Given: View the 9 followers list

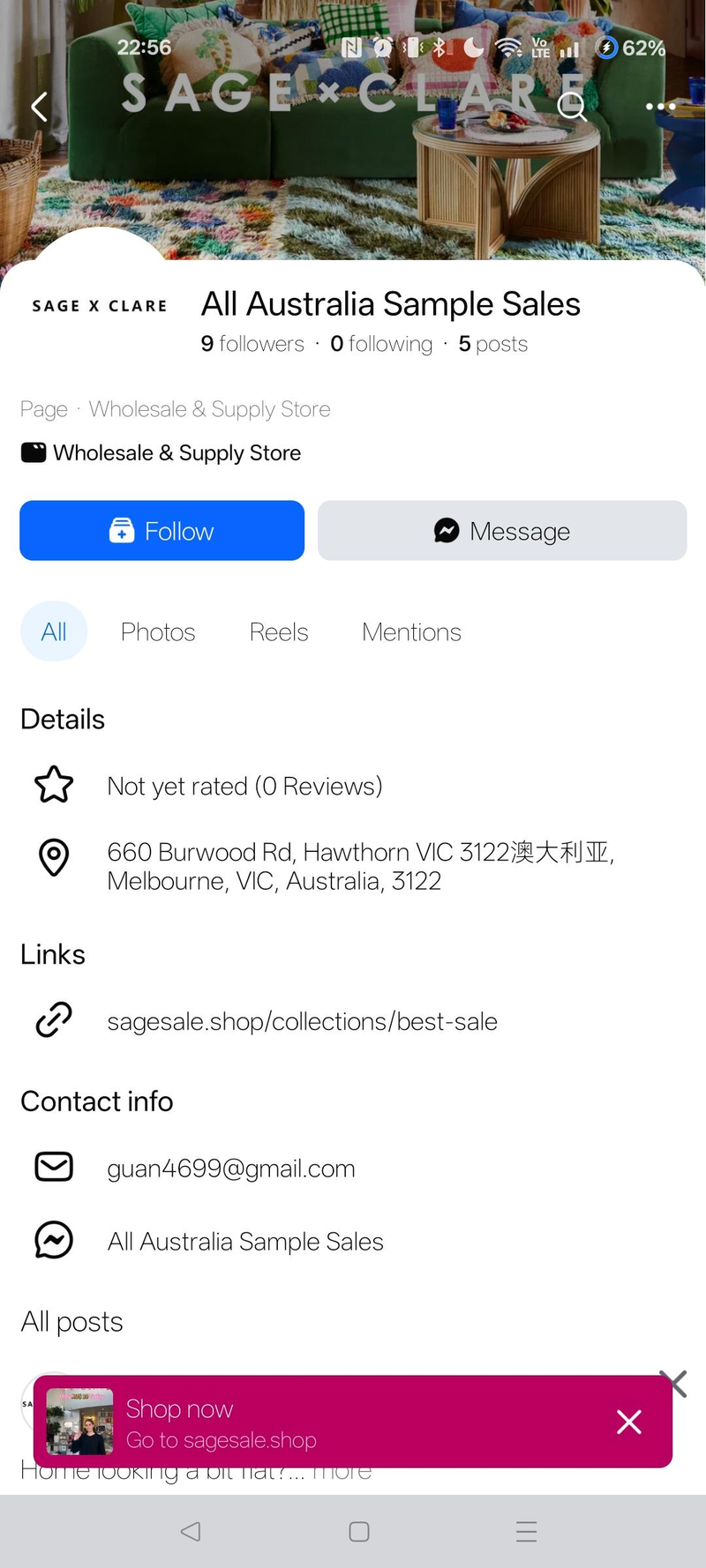Looking at the screenshot, I should tap(252, 344).
